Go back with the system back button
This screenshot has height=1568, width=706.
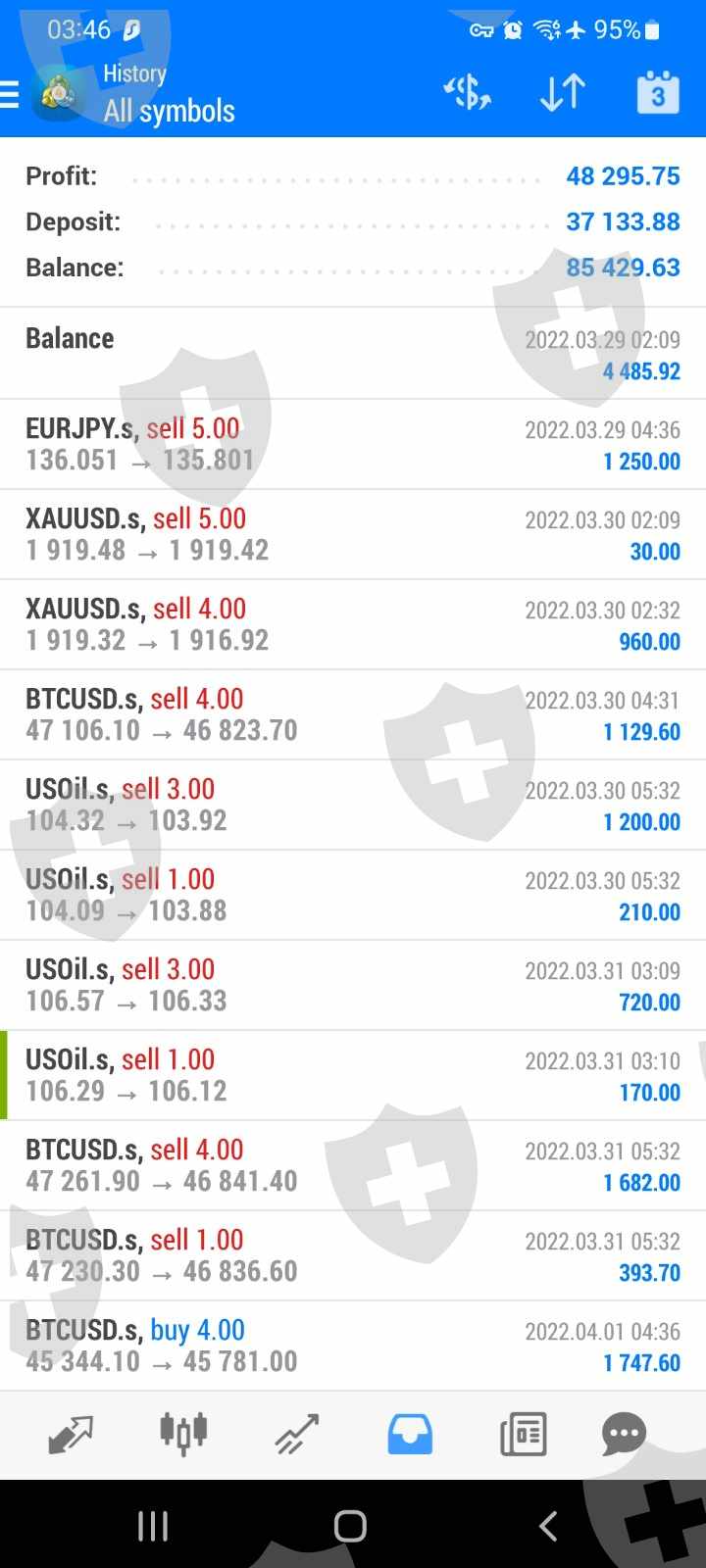[x=548, y=1525]
